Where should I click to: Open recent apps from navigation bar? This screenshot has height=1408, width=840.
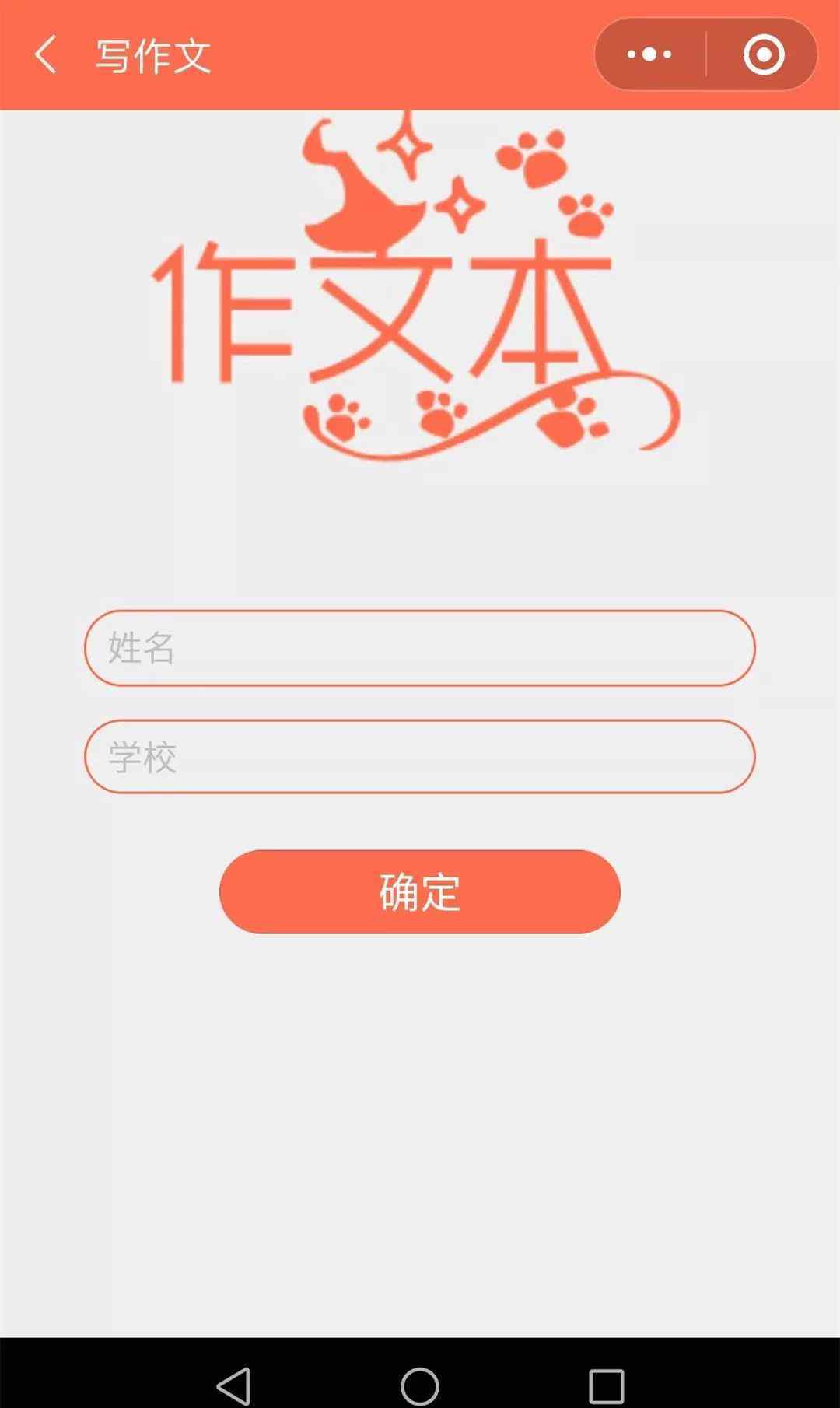607,1386
